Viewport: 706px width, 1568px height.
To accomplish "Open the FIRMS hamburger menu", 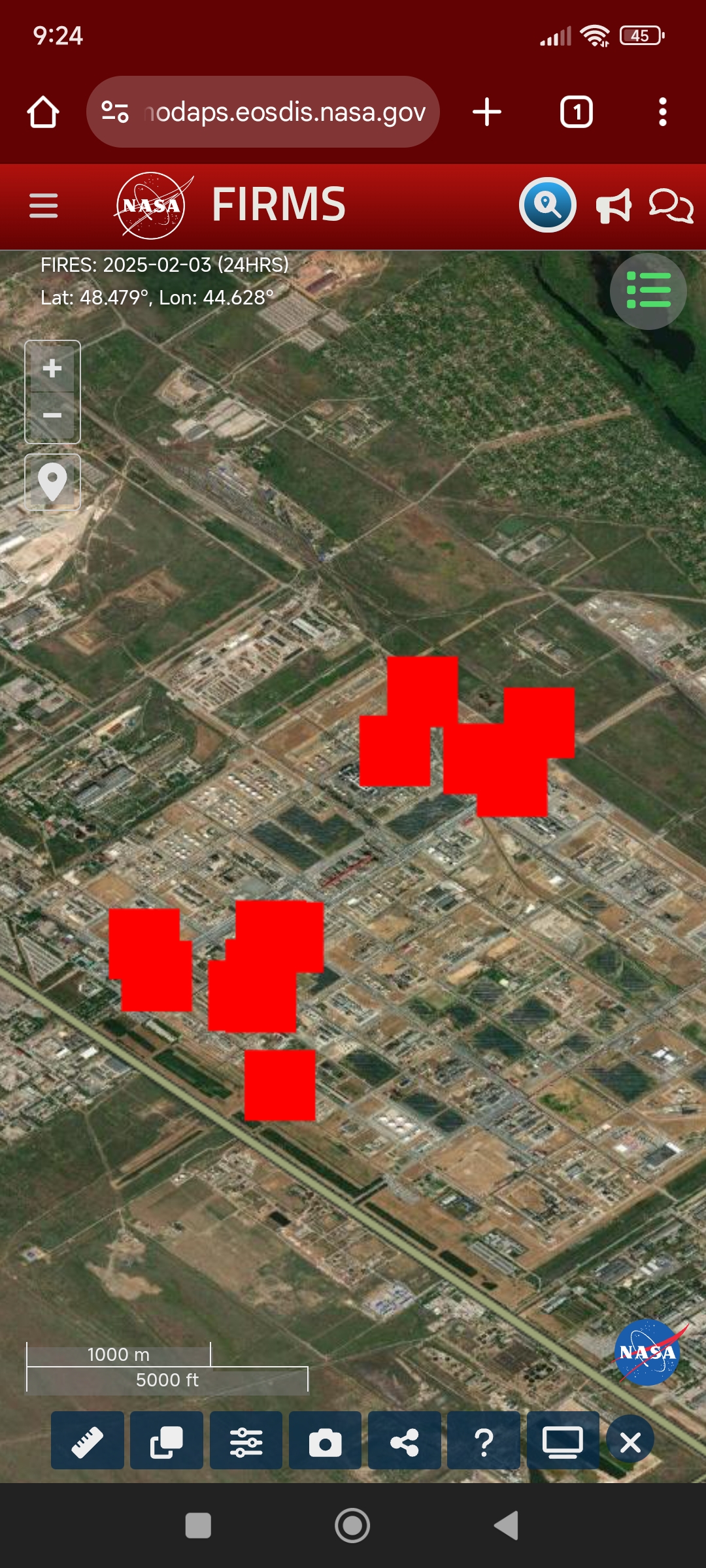I will 44,206.
